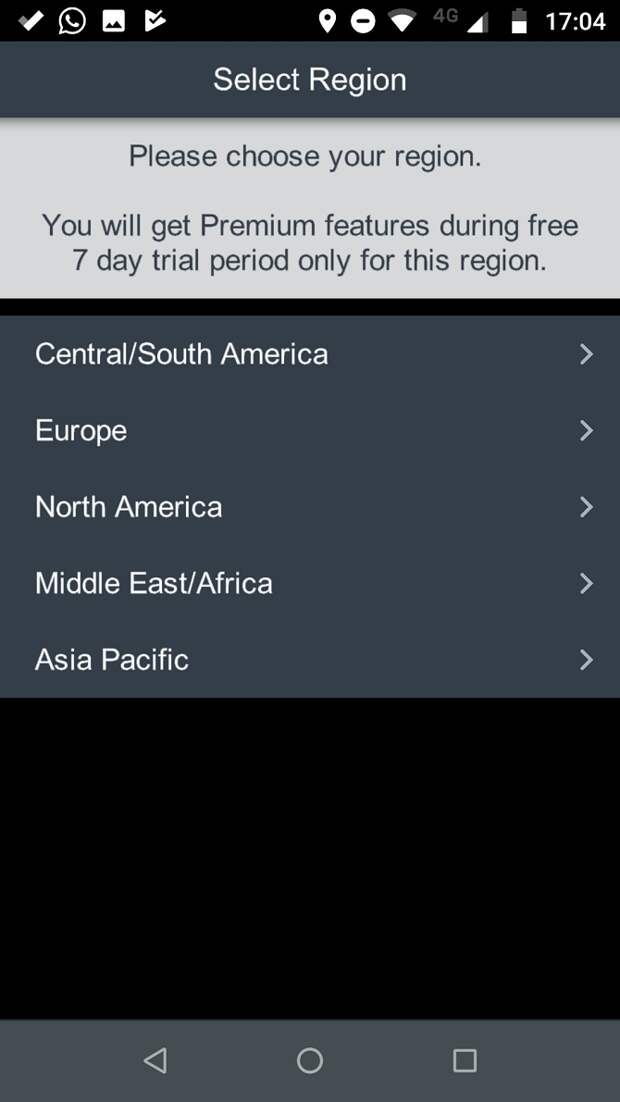Open the North America region
Viewport: 620px width, 1102px height.
pos(310,507)
